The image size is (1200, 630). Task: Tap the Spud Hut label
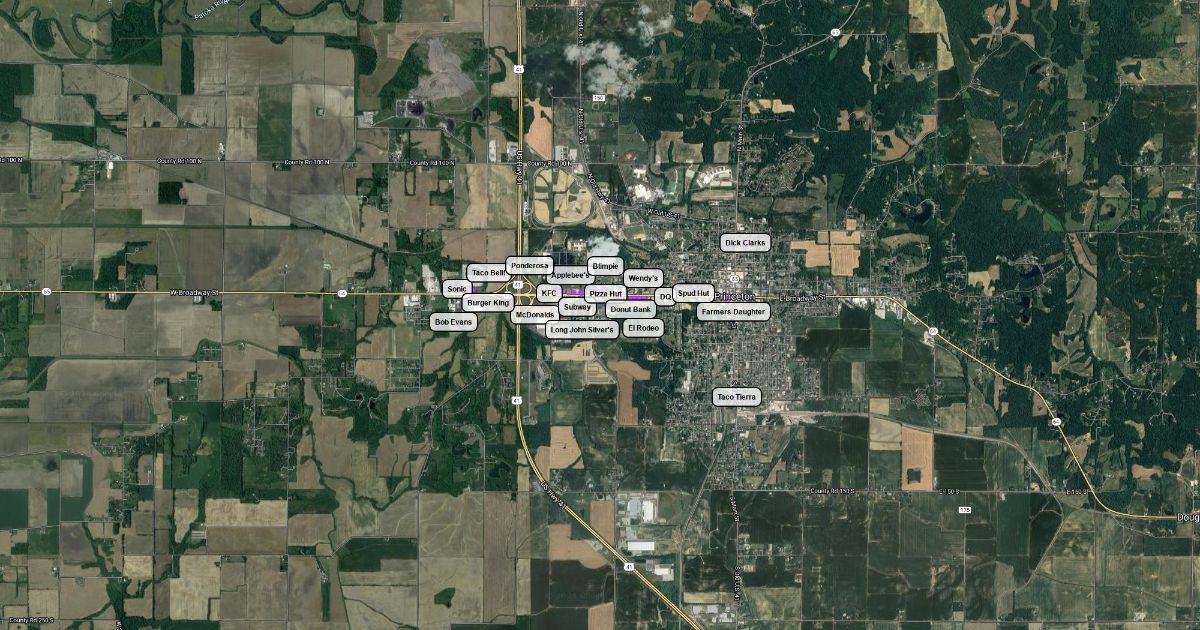(692, 293)
